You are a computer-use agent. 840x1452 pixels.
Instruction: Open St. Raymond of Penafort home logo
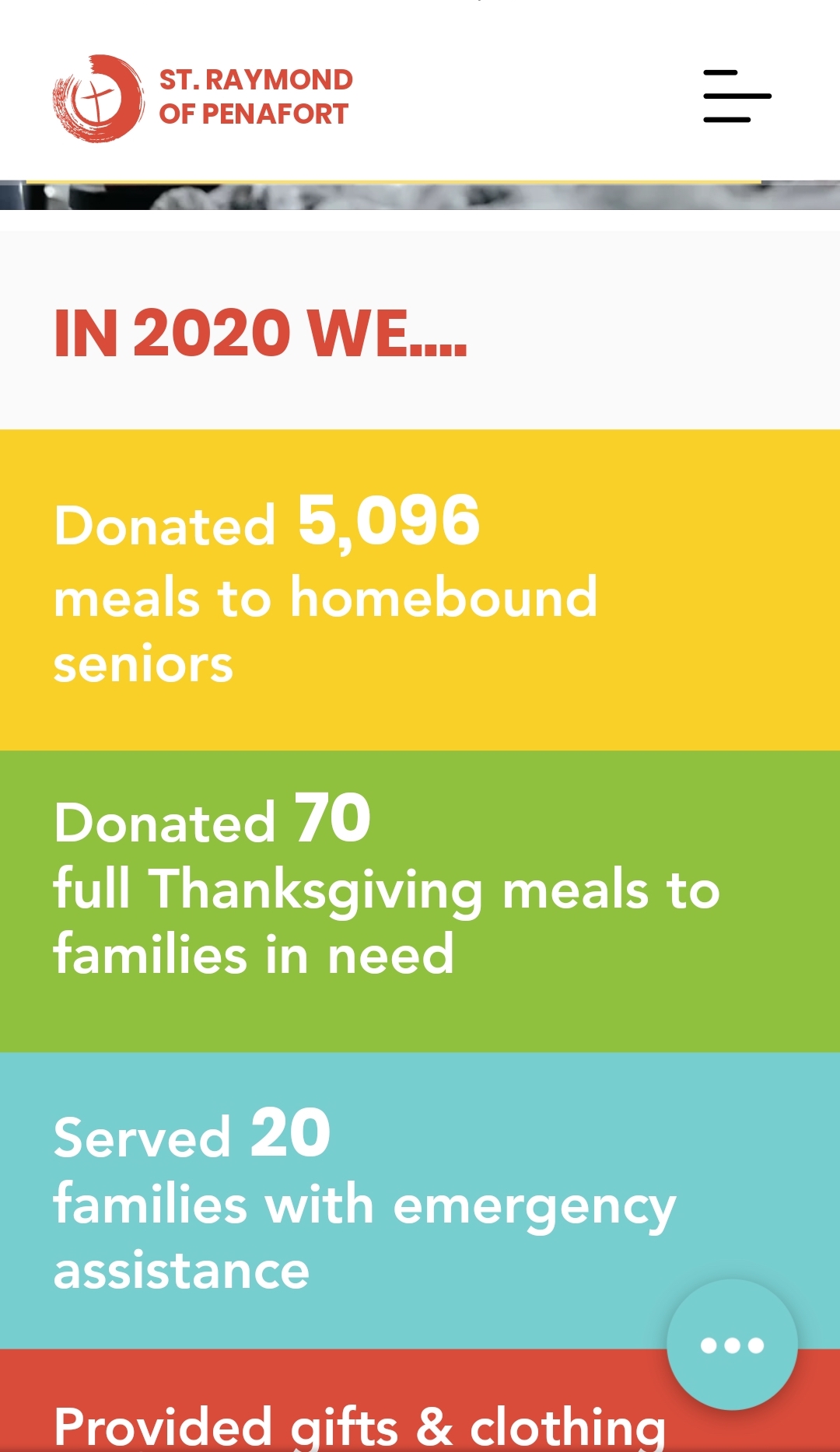click(x=202, y=98)
